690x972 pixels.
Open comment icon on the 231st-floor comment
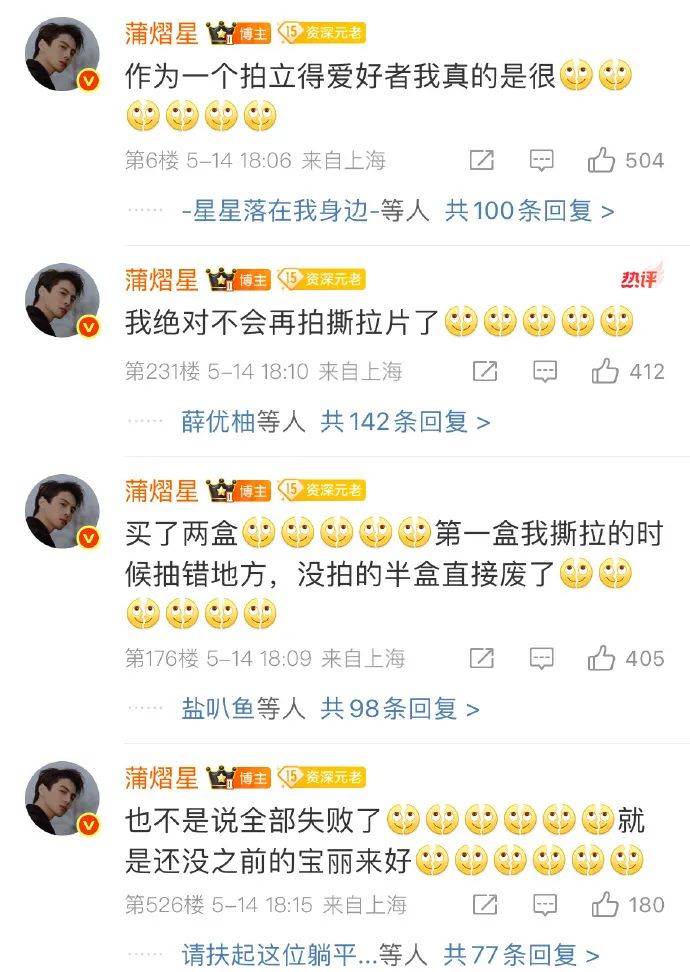point(544,372)
